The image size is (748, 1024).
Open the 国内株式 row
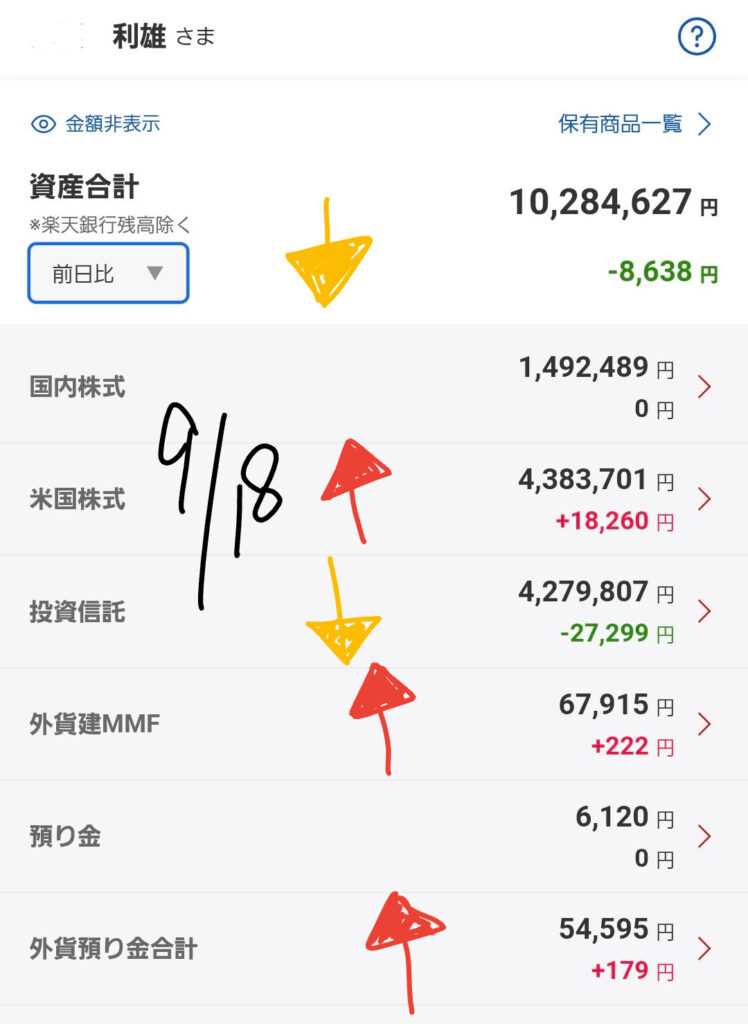[x=374, y=386]
